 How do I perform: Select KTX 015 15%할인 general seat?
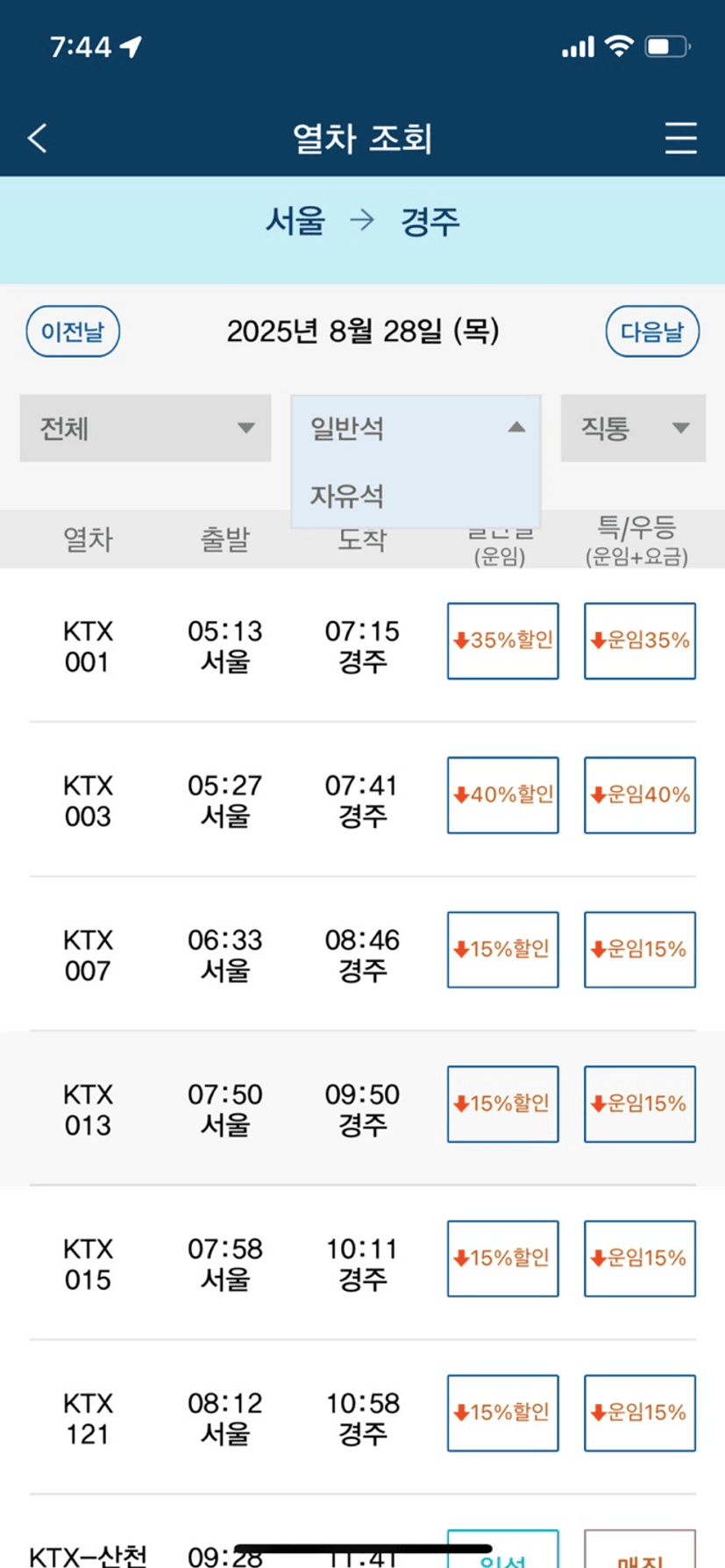point(503,1258)
